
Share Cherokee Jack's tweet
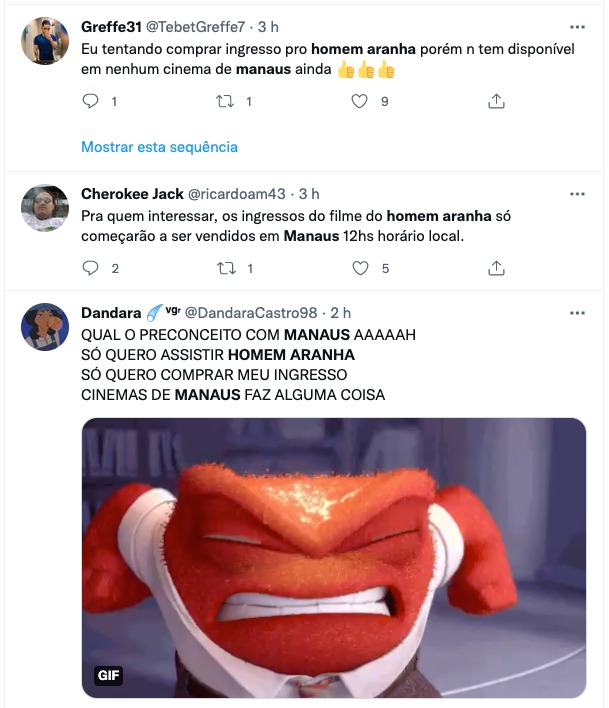tap(496, 268)
